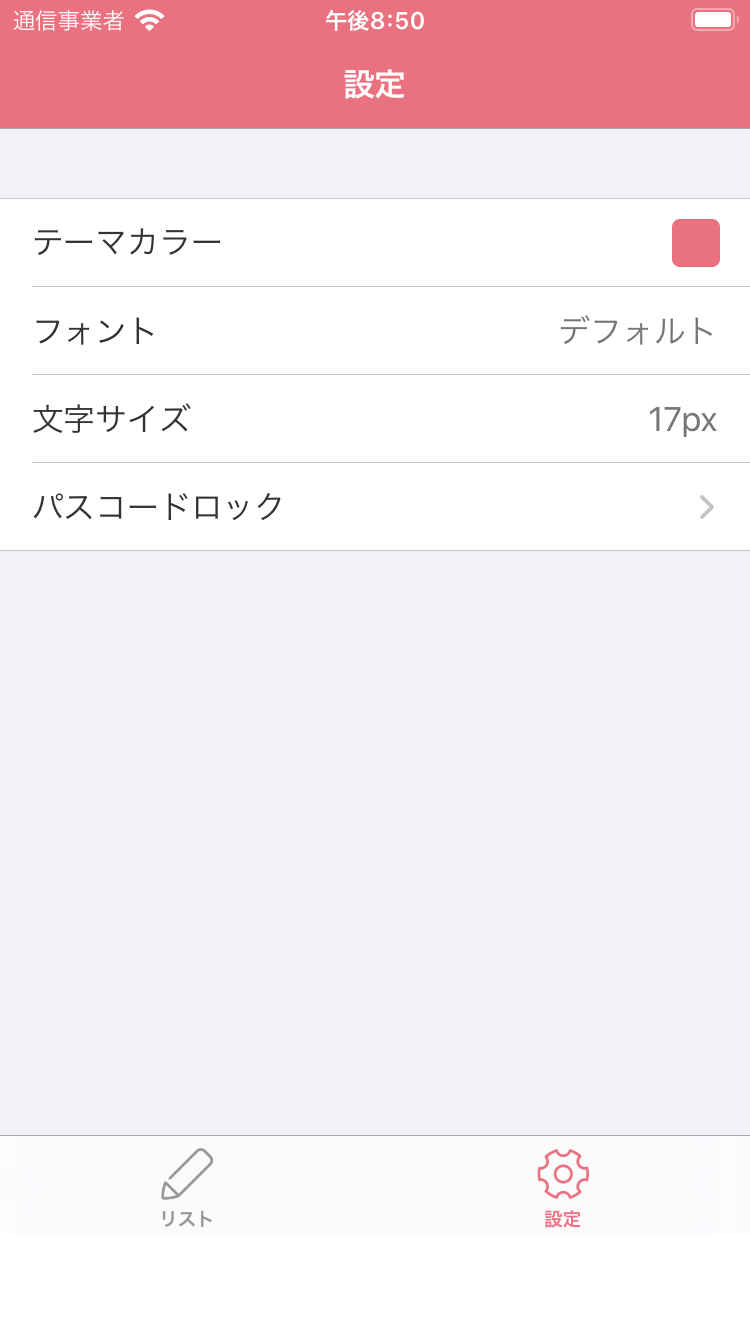Switch to the リスト tab

(187, 1186)
